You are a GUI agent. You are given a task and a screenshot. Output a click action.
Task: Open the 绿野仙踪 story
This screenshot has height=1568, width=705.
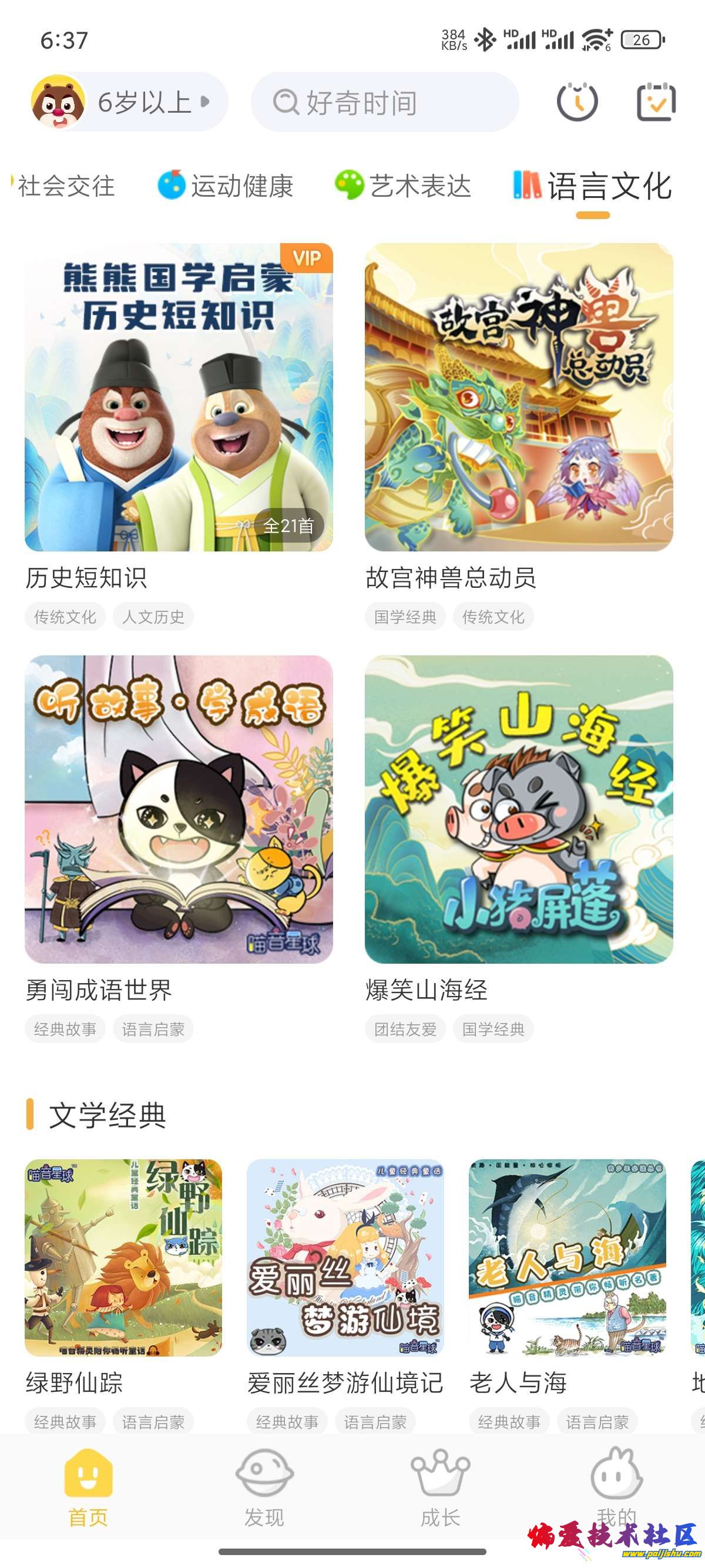click(123, 1257)
